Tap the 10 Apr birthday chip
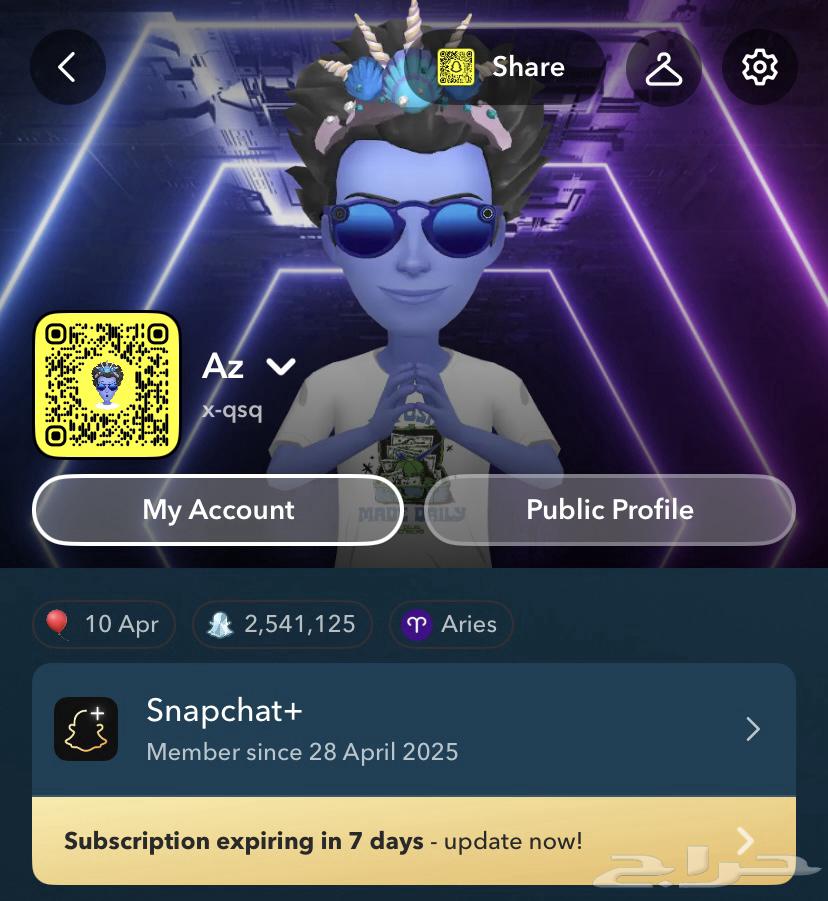 pyautogui.click(x=104, y=624)
